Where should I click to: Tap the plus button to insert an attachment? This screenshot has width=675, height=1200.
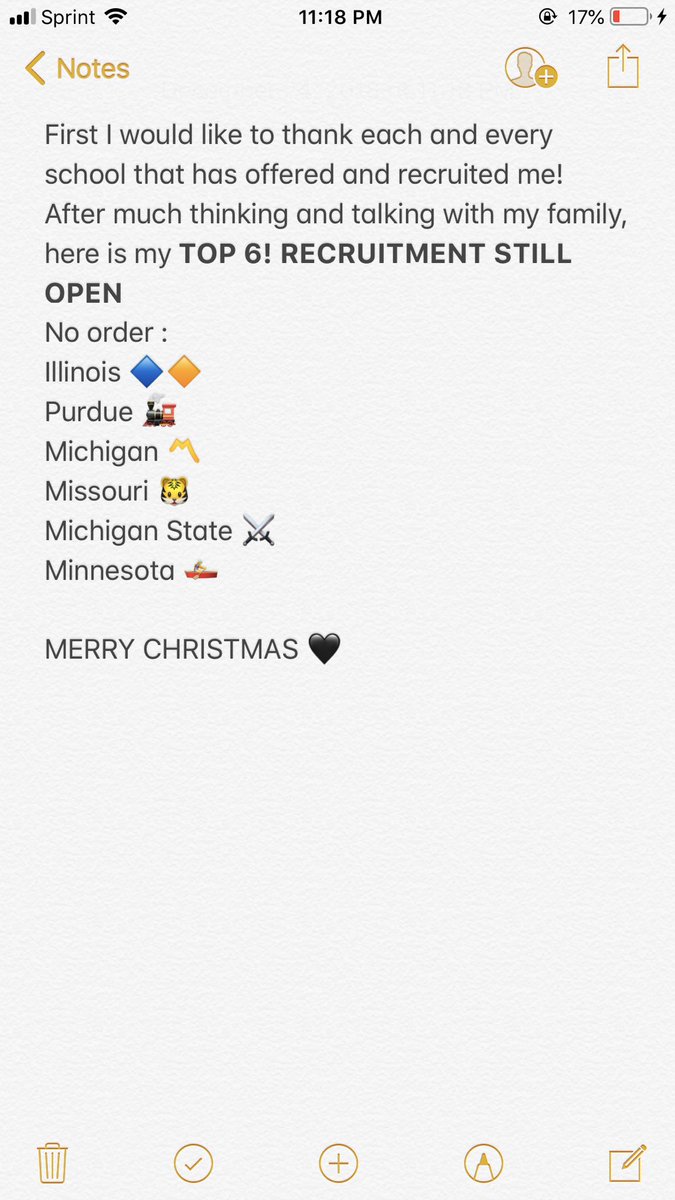[x=338, y=1163]
